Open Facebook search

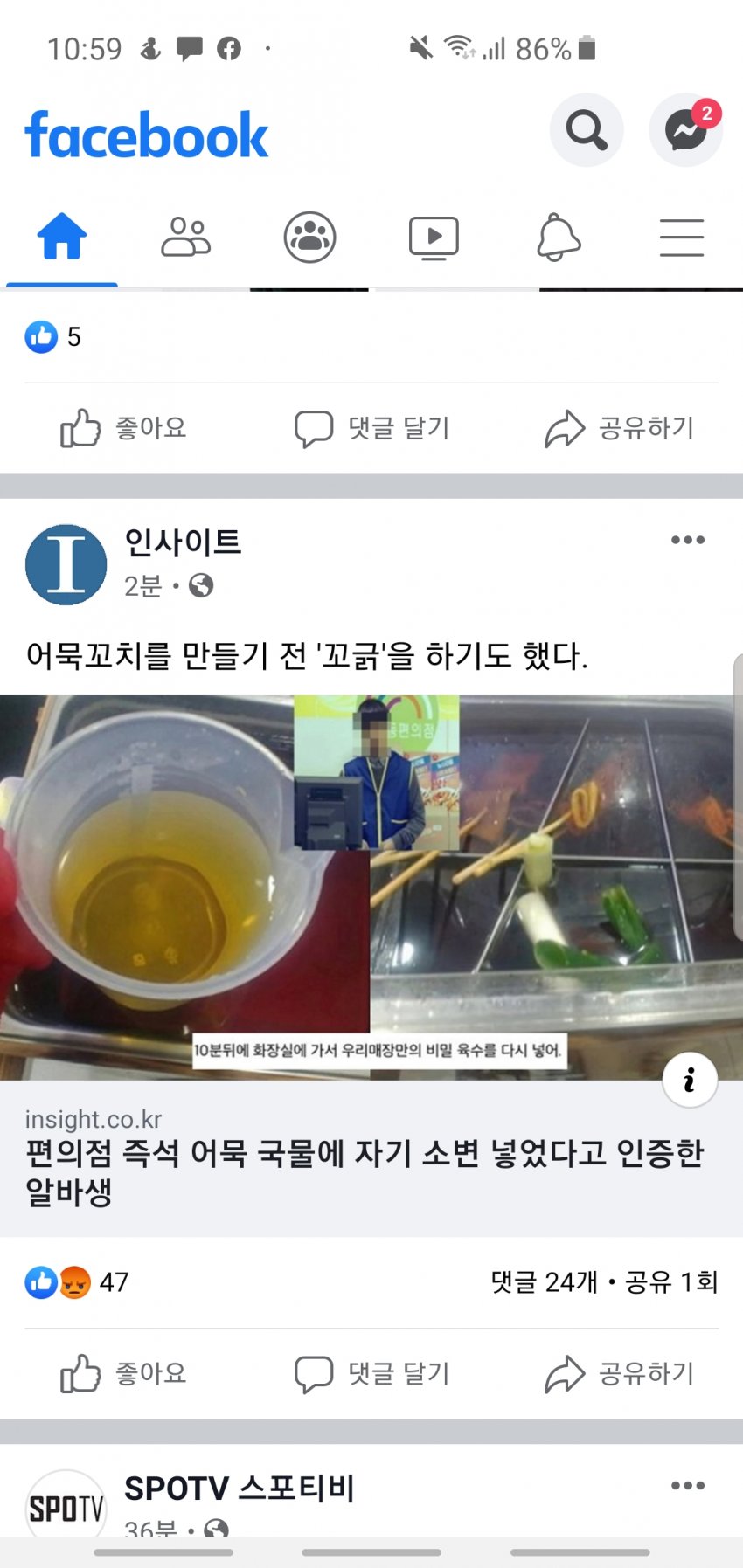click(586, 131)
